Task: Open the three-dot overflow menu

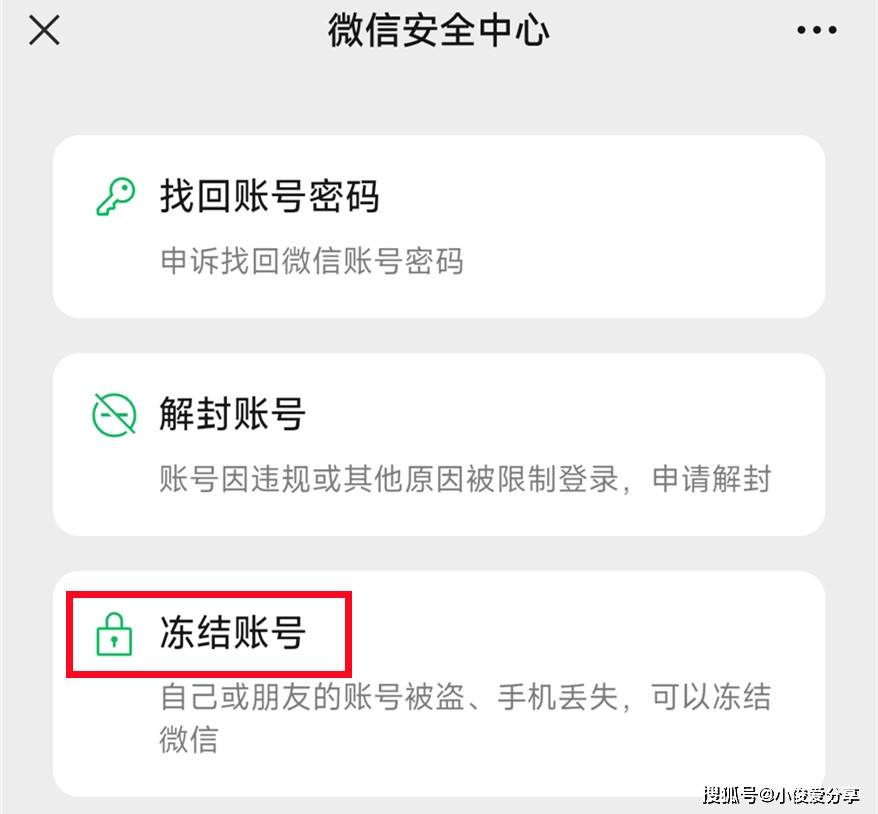Action: point(816,31)
